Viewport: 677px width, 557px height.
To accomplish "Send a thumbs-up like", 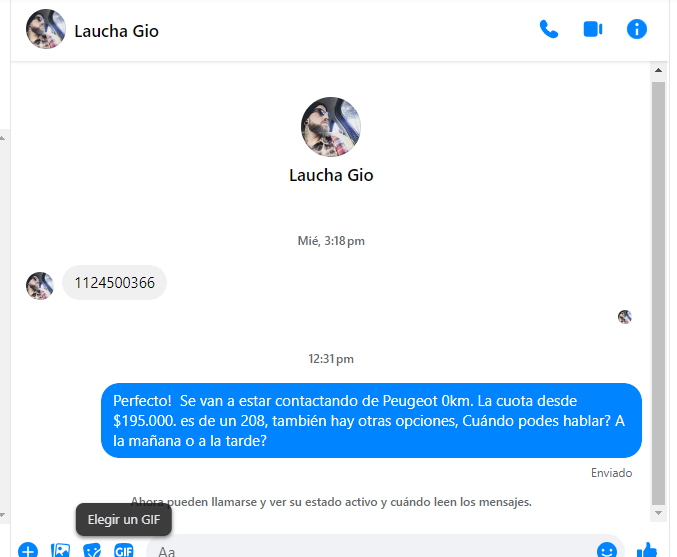I will [x=647, y=550].
